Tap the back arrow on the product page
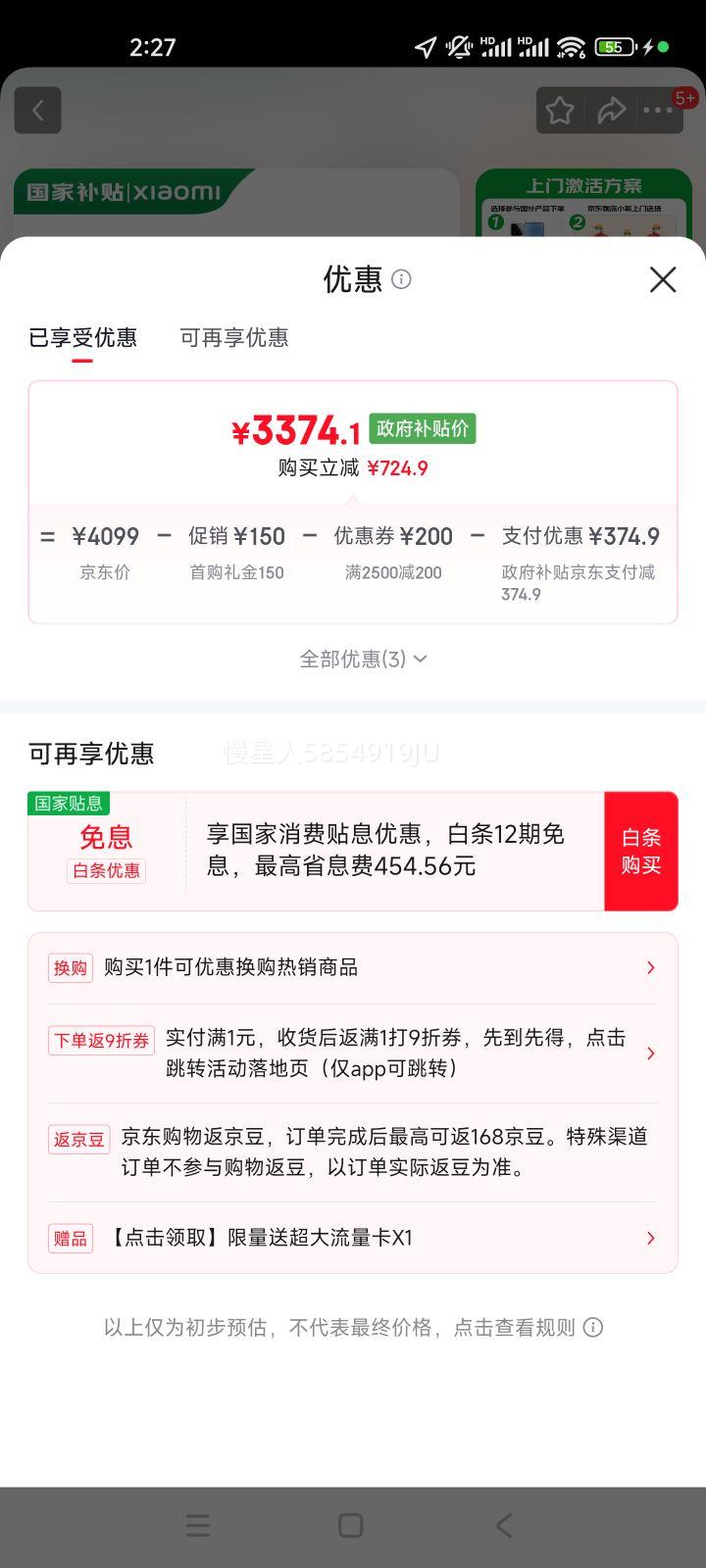This screenshot has width=706, height=1568. pyautogui.click(x=38, y=110)
